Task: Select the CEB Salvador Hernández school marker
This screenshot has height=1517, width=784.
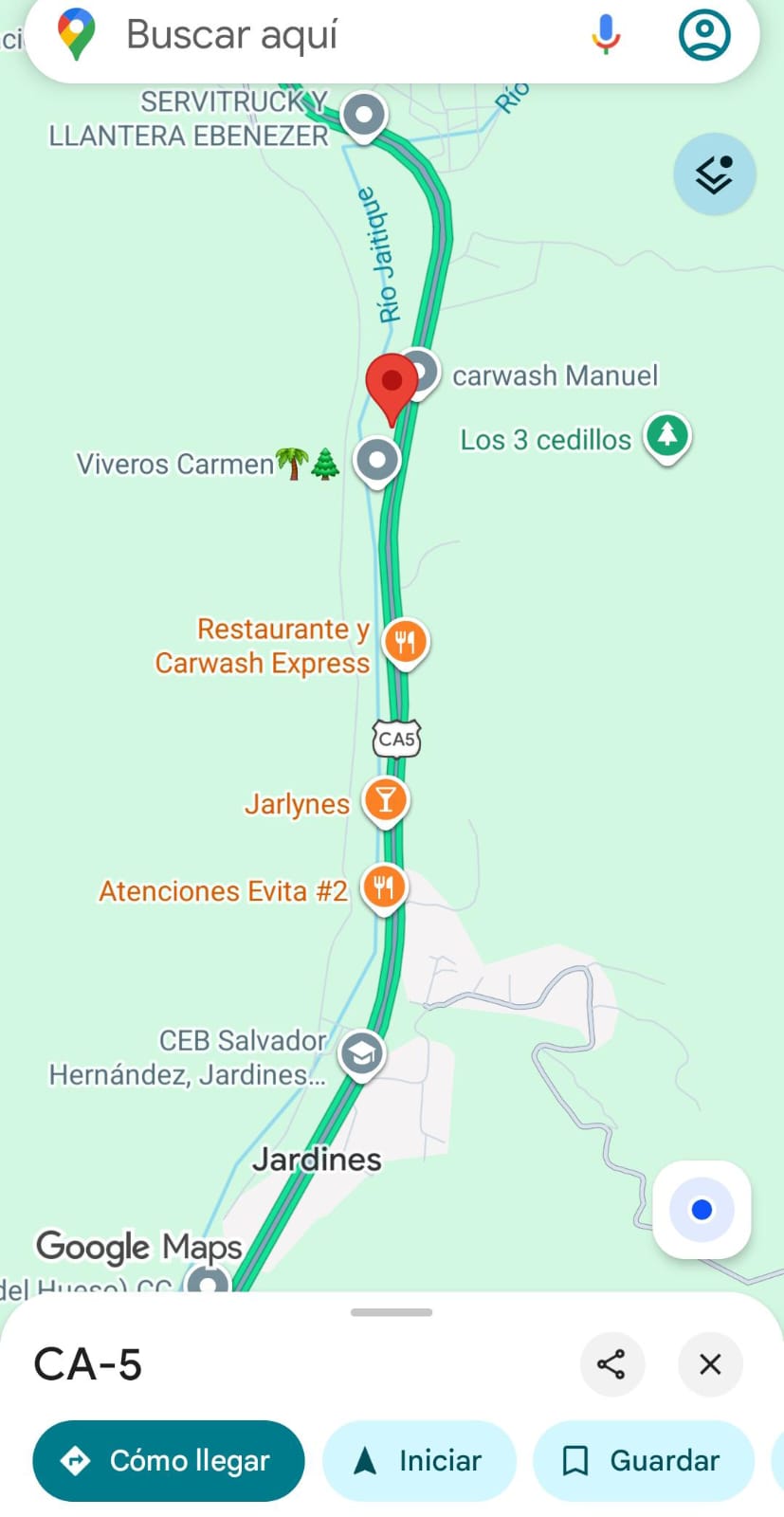Action: pos(361,1053)
